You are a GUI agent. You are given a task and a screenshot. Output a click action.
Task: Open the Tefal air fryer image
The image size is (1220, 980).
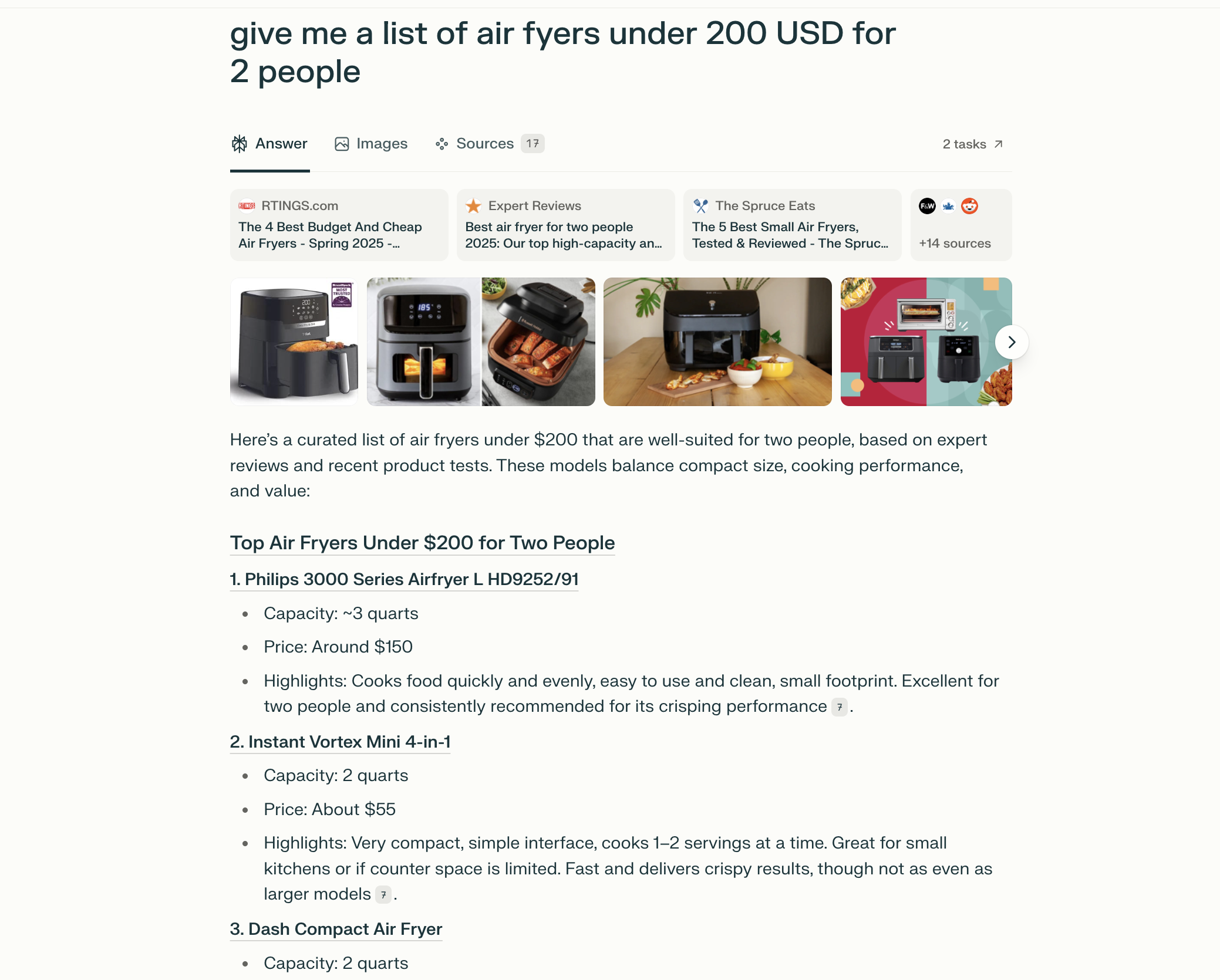(x=294, y=342)
